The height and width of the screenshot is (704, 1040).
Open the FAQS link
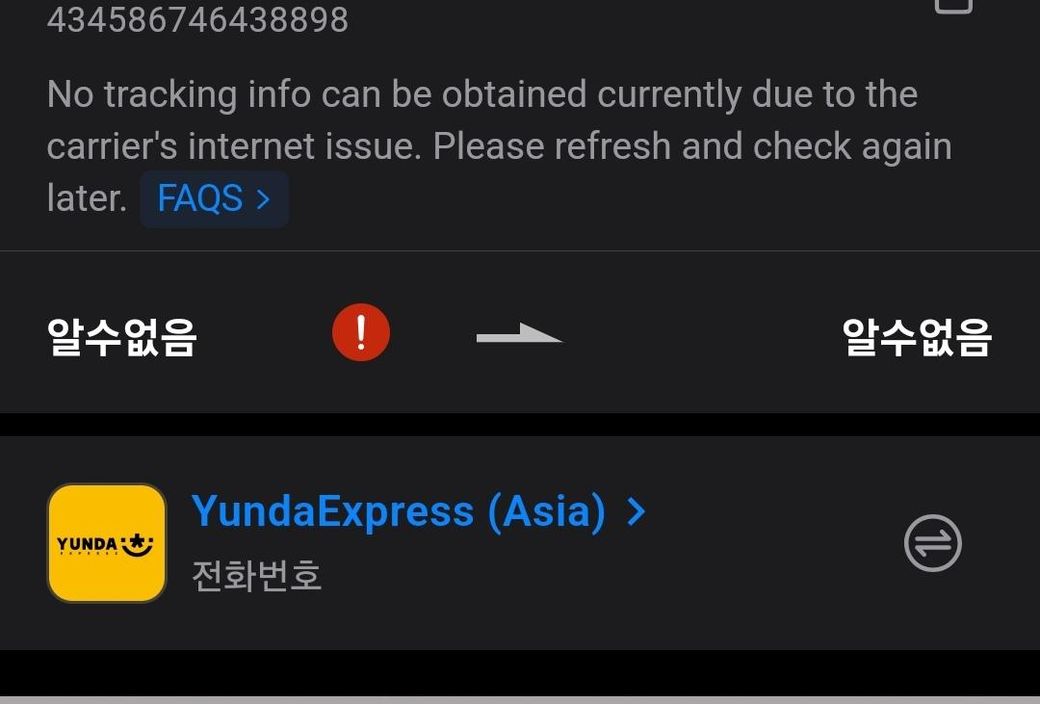click(x=213, y=199)
